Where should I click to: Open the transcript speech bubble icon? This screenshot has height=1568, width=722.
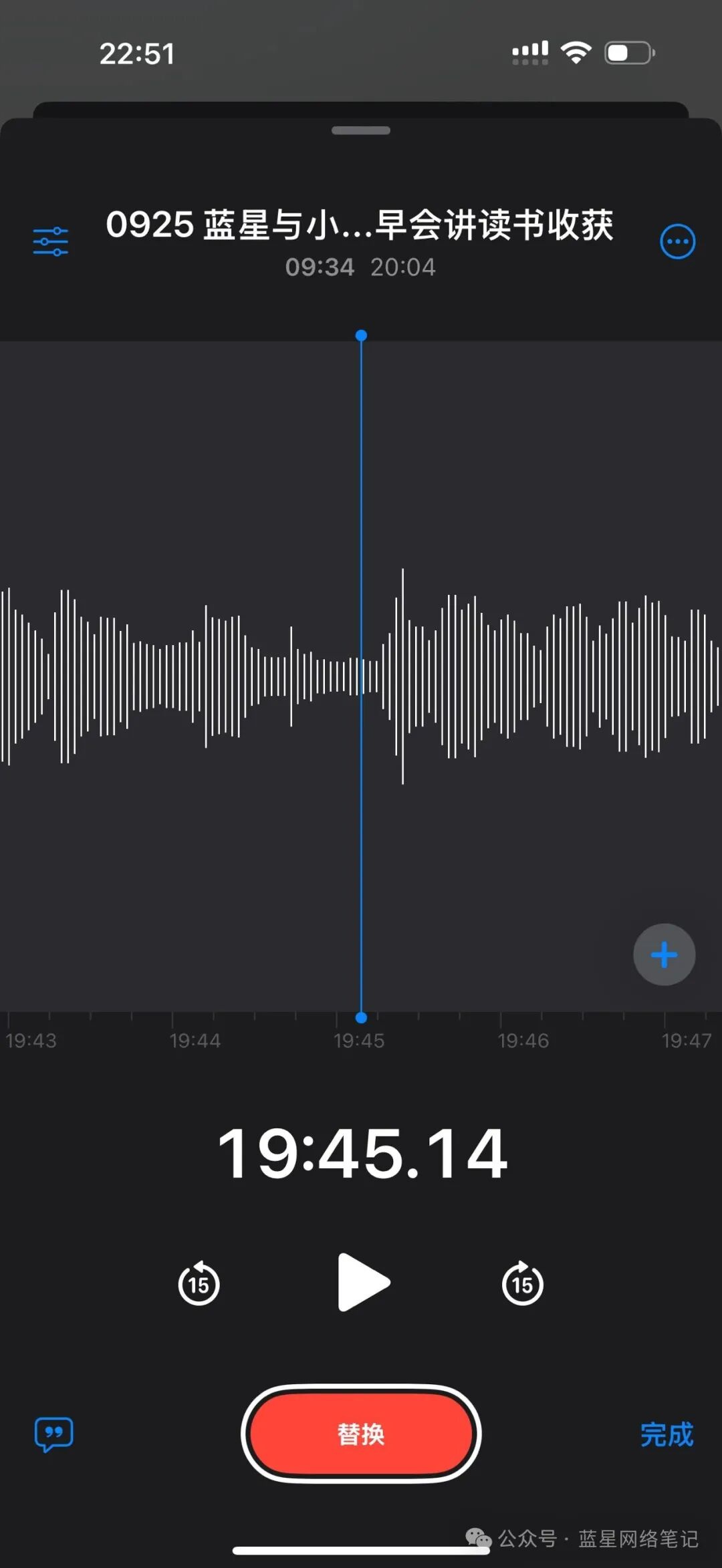(53, 1434)
